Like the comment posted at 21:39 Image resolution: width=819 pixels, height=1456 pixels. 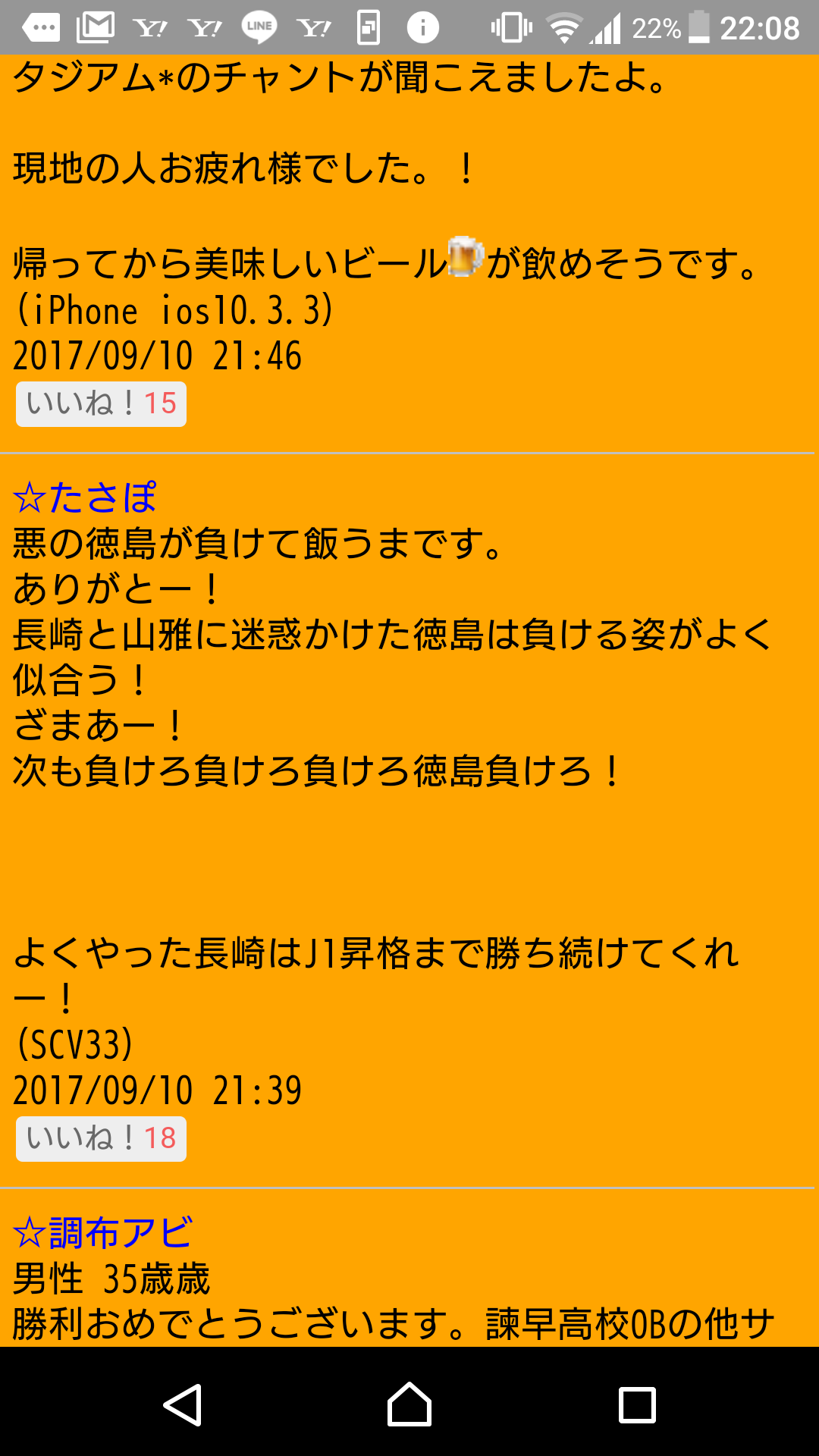101,1138
